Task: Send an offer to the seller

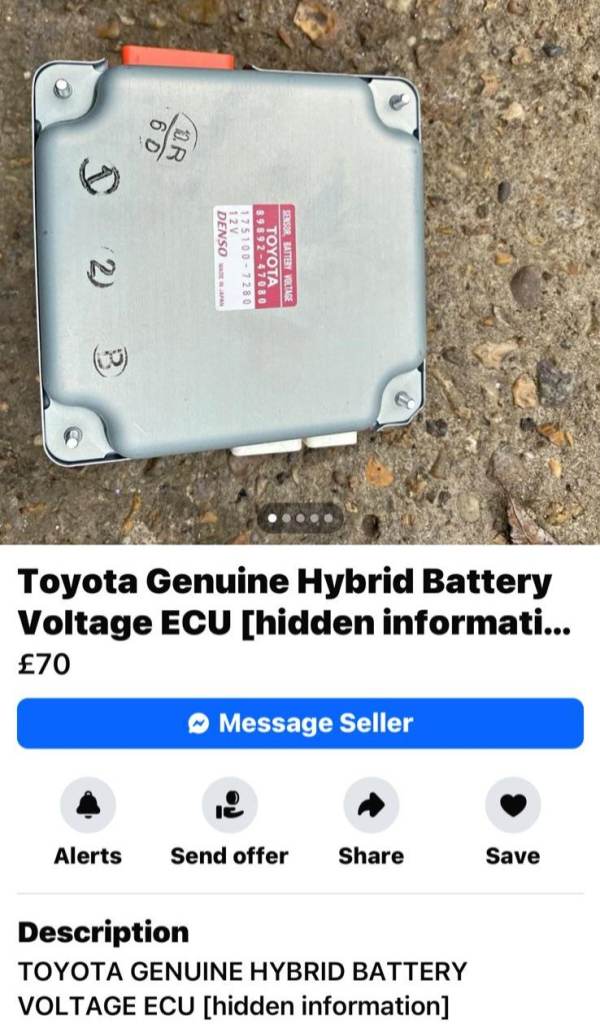Action: 229,805
